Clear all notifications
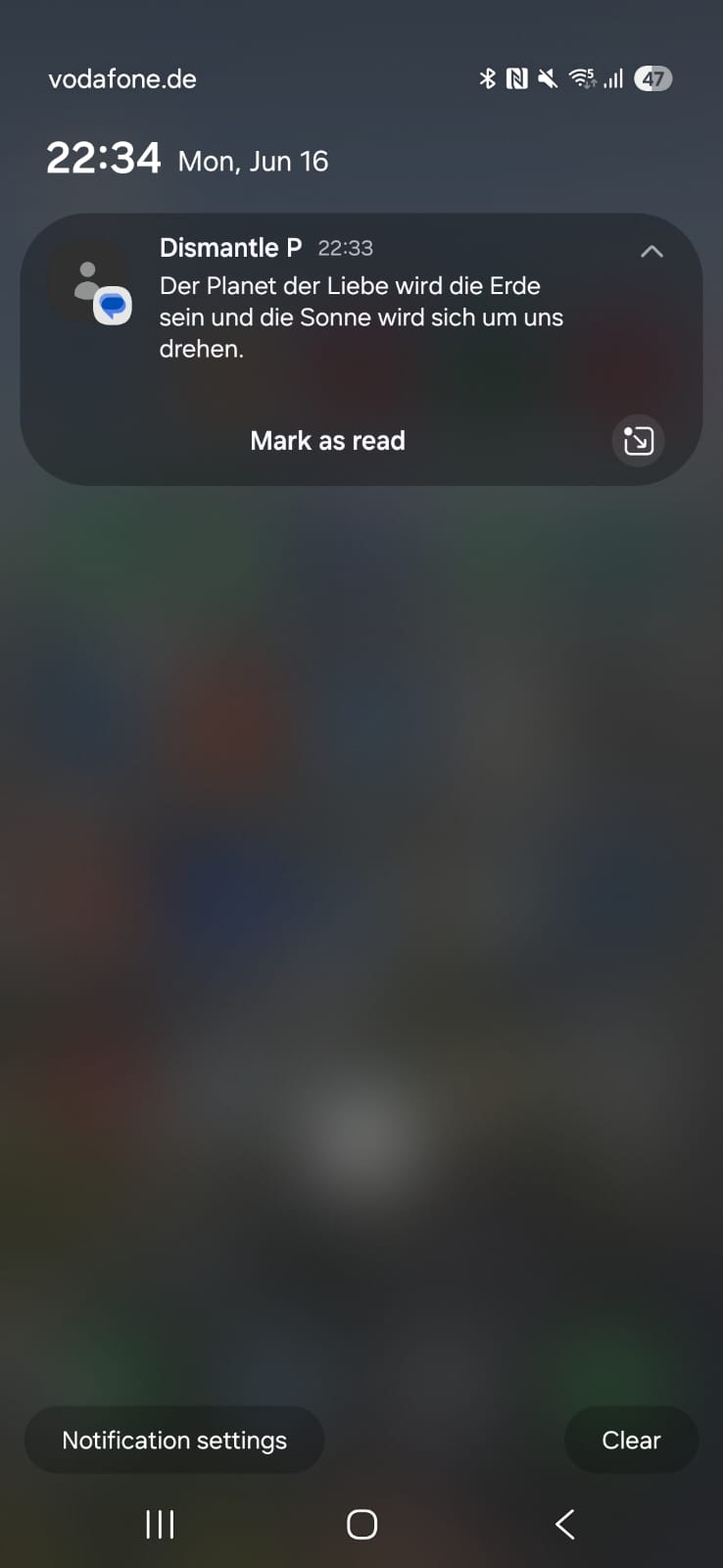723x1568 pixels. coord(631,1440)
